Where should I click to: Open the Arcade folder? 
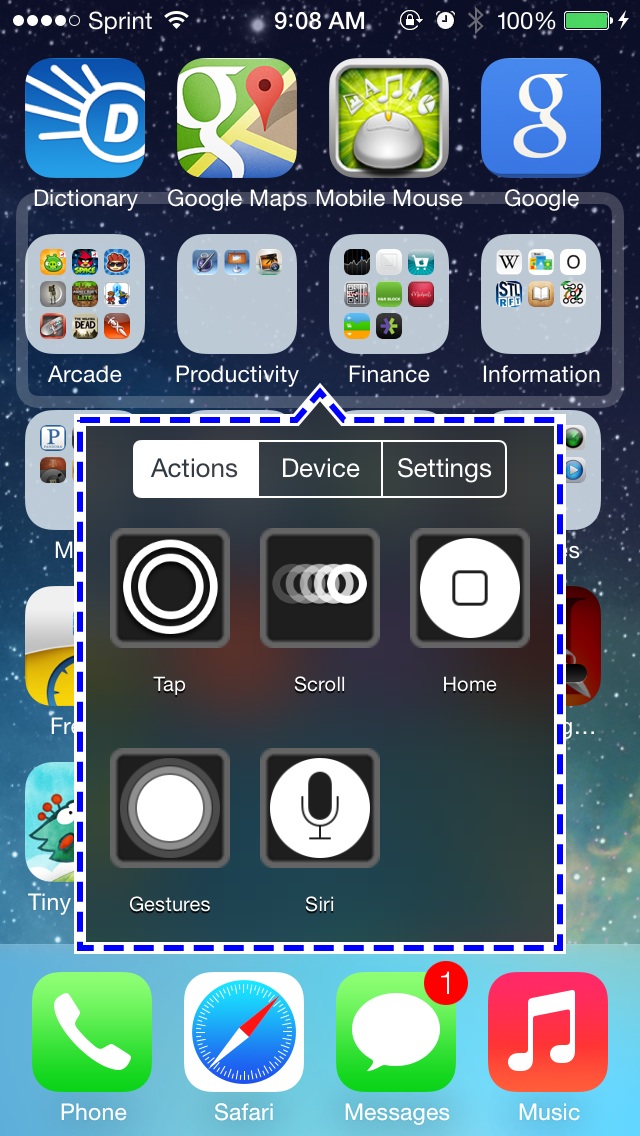85,295
